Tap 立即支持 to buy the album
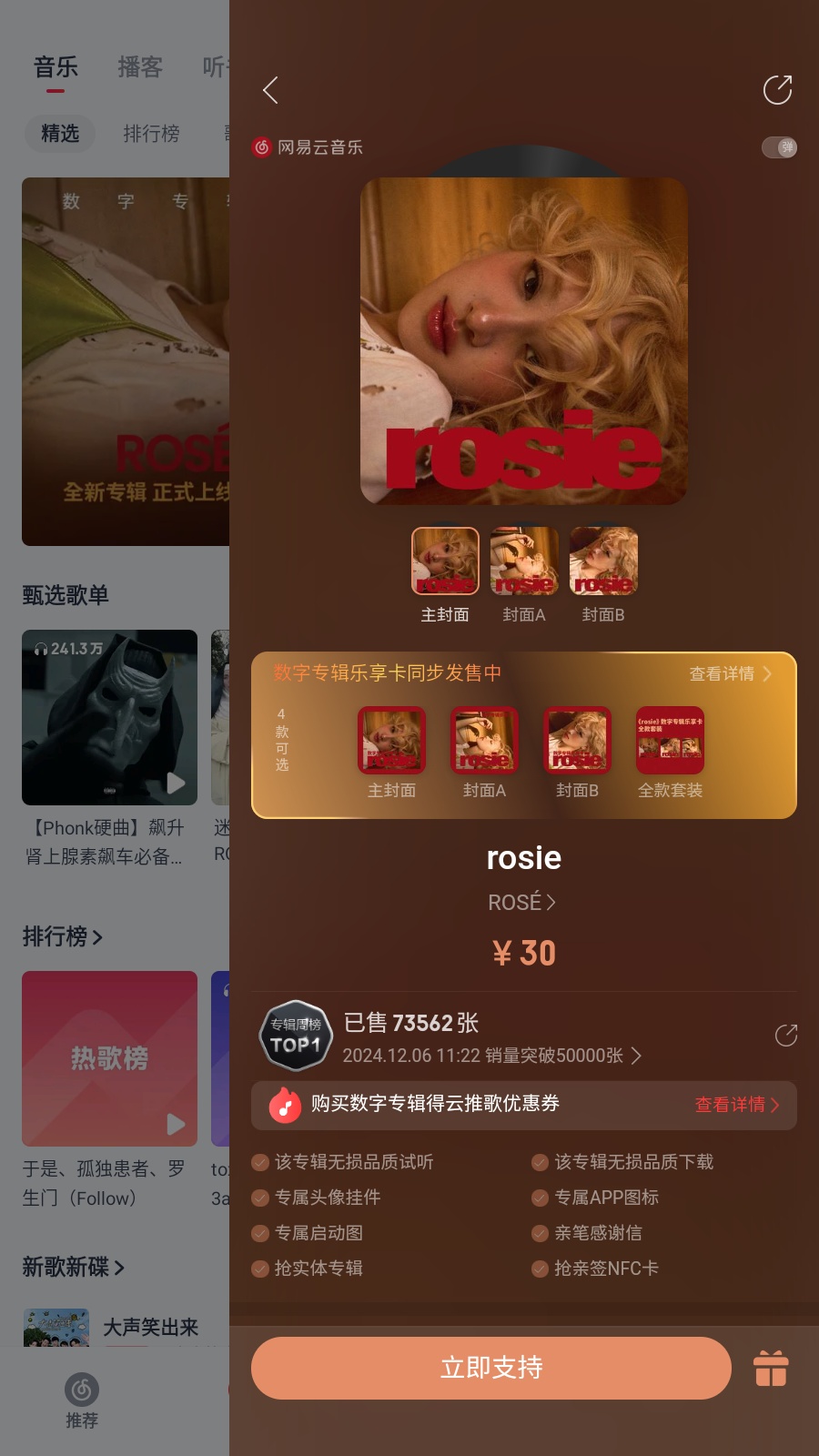 (491, 1368)
